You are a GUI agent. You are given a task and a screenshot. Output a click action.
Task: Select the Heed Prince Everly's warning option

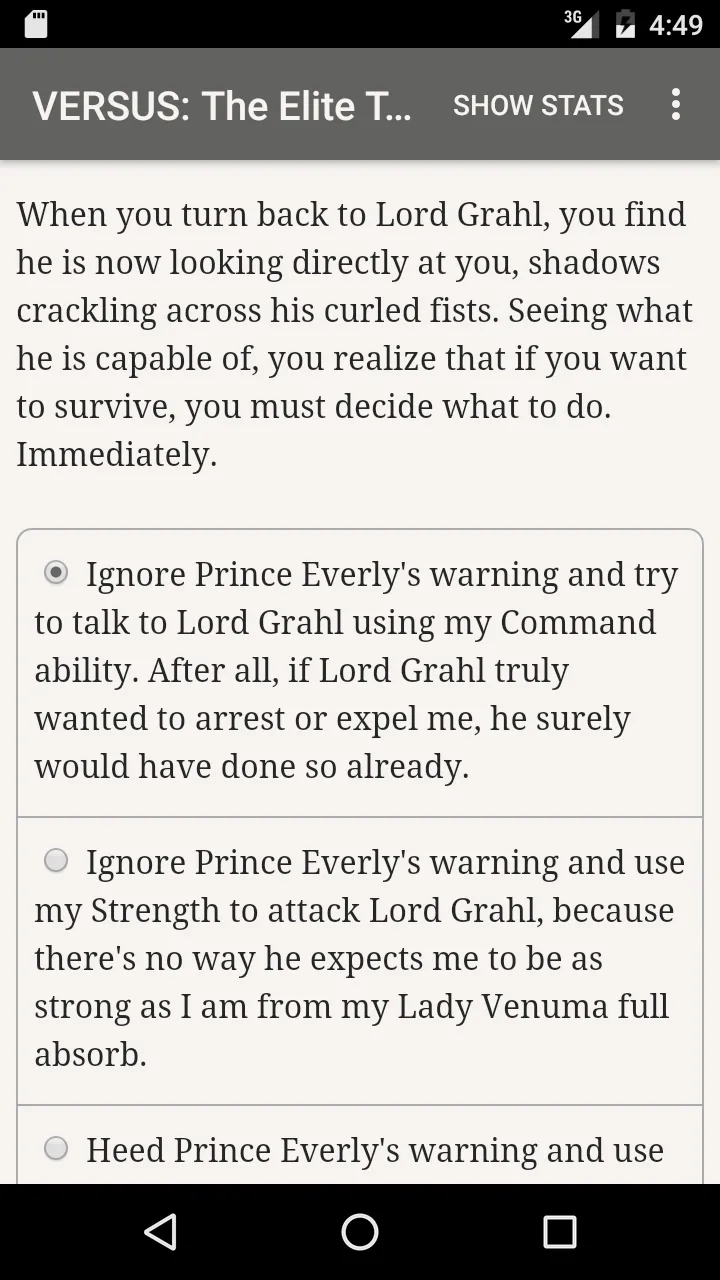360,1146
